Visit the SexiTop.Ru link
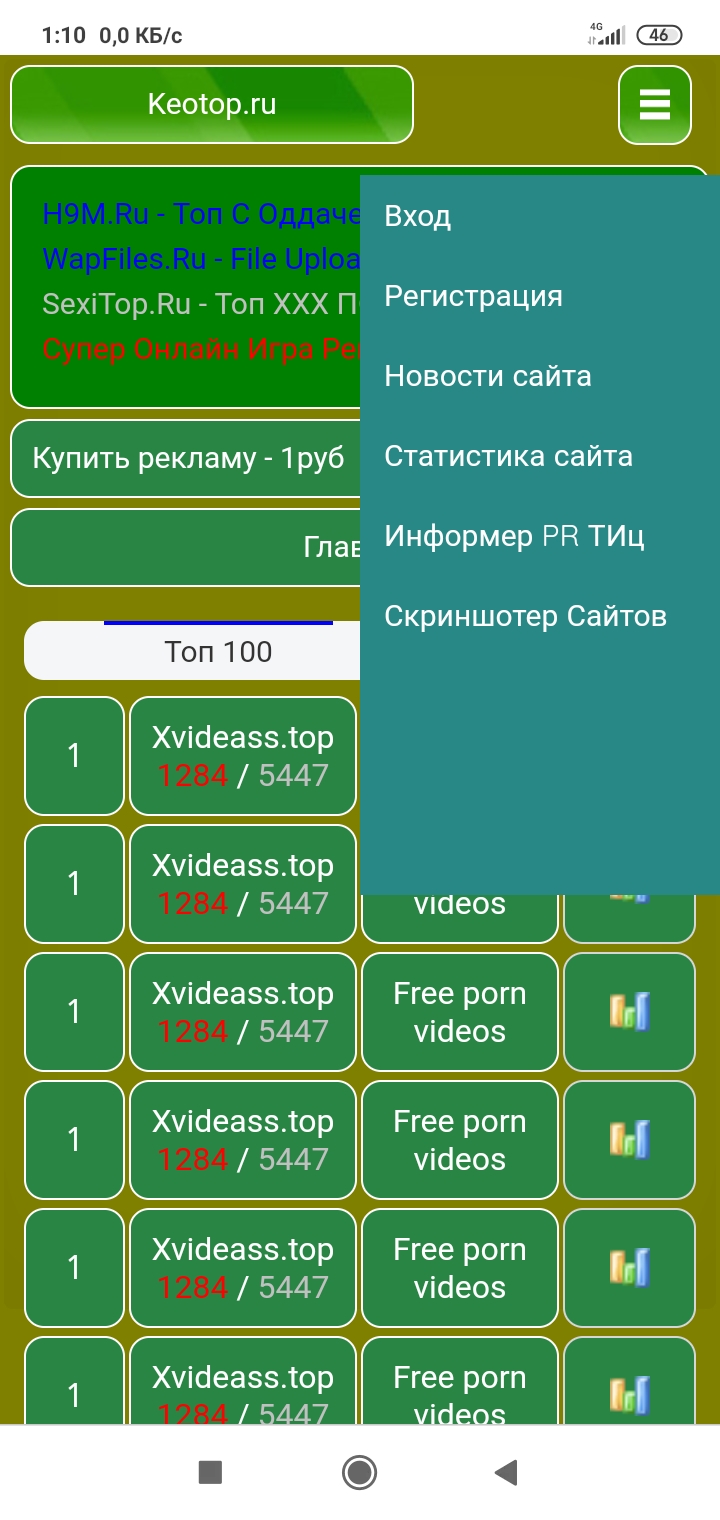Image resolution: width=720 pixels, height=1520 pixels. tap(200, 304)
